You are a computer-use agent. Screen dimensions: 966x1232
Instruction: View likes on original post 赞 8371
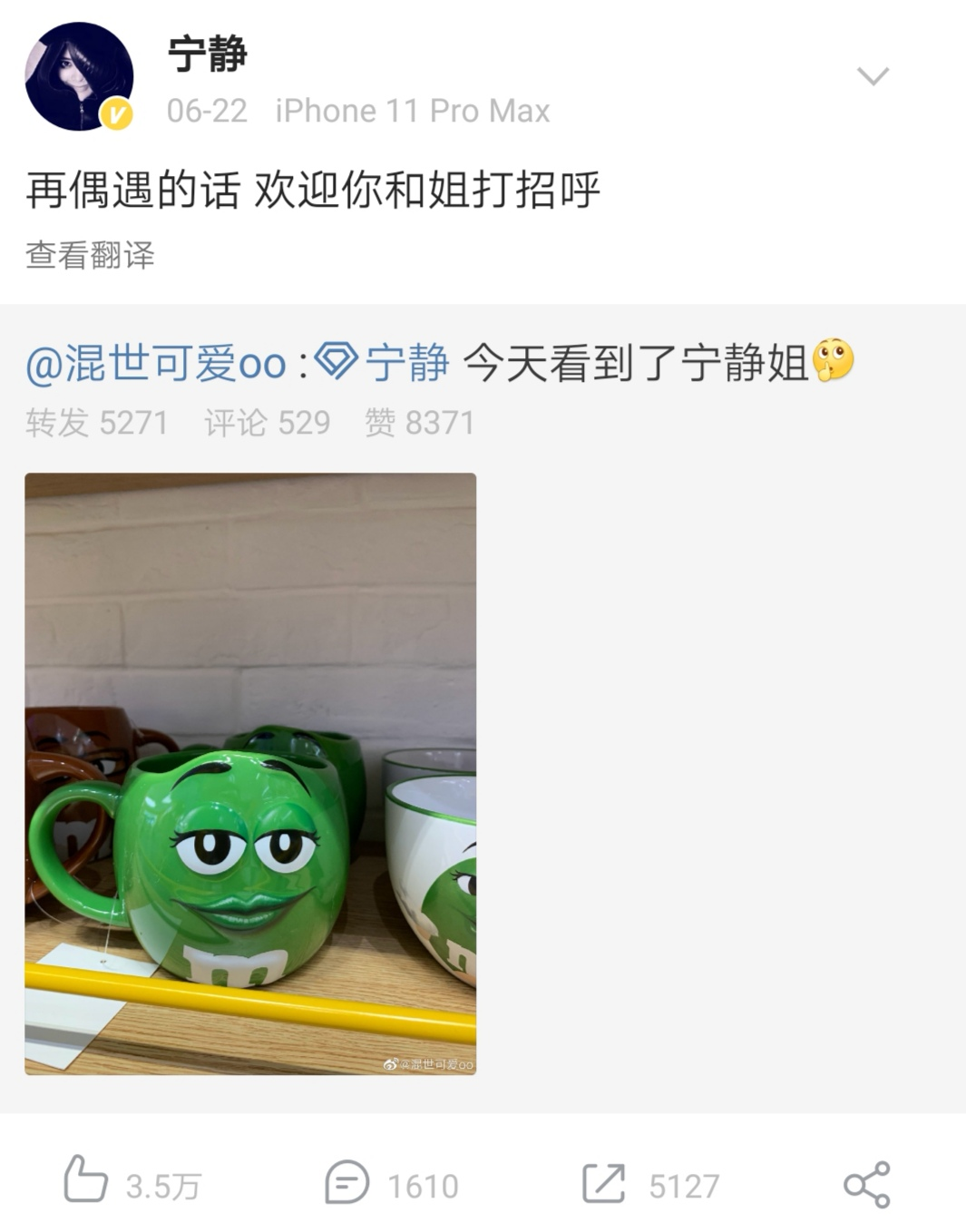coord(419,423)
